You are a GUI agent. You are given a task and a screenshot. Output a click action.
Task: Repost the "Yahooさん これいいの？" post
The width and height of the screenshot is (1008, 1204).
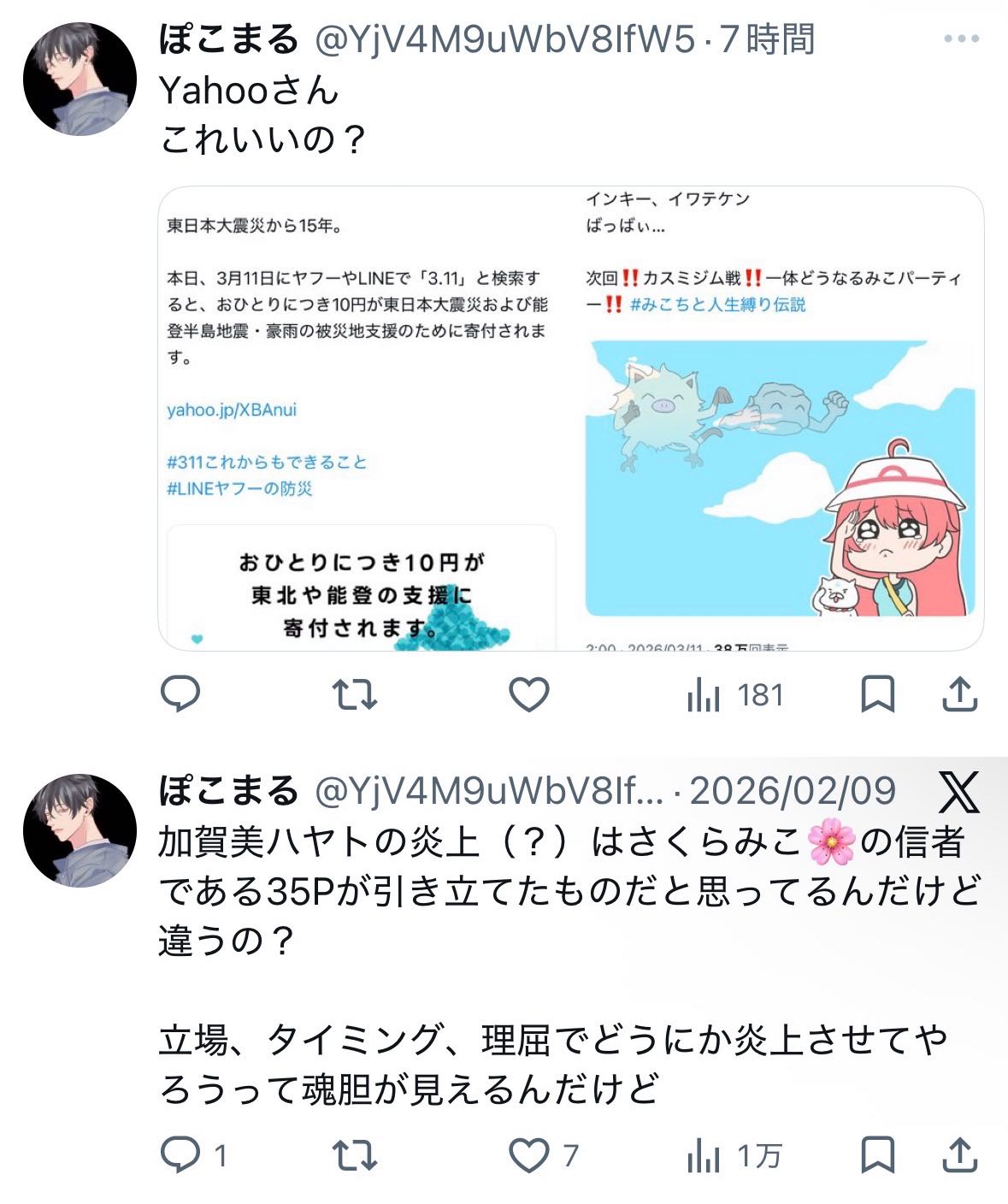[355, 694]
